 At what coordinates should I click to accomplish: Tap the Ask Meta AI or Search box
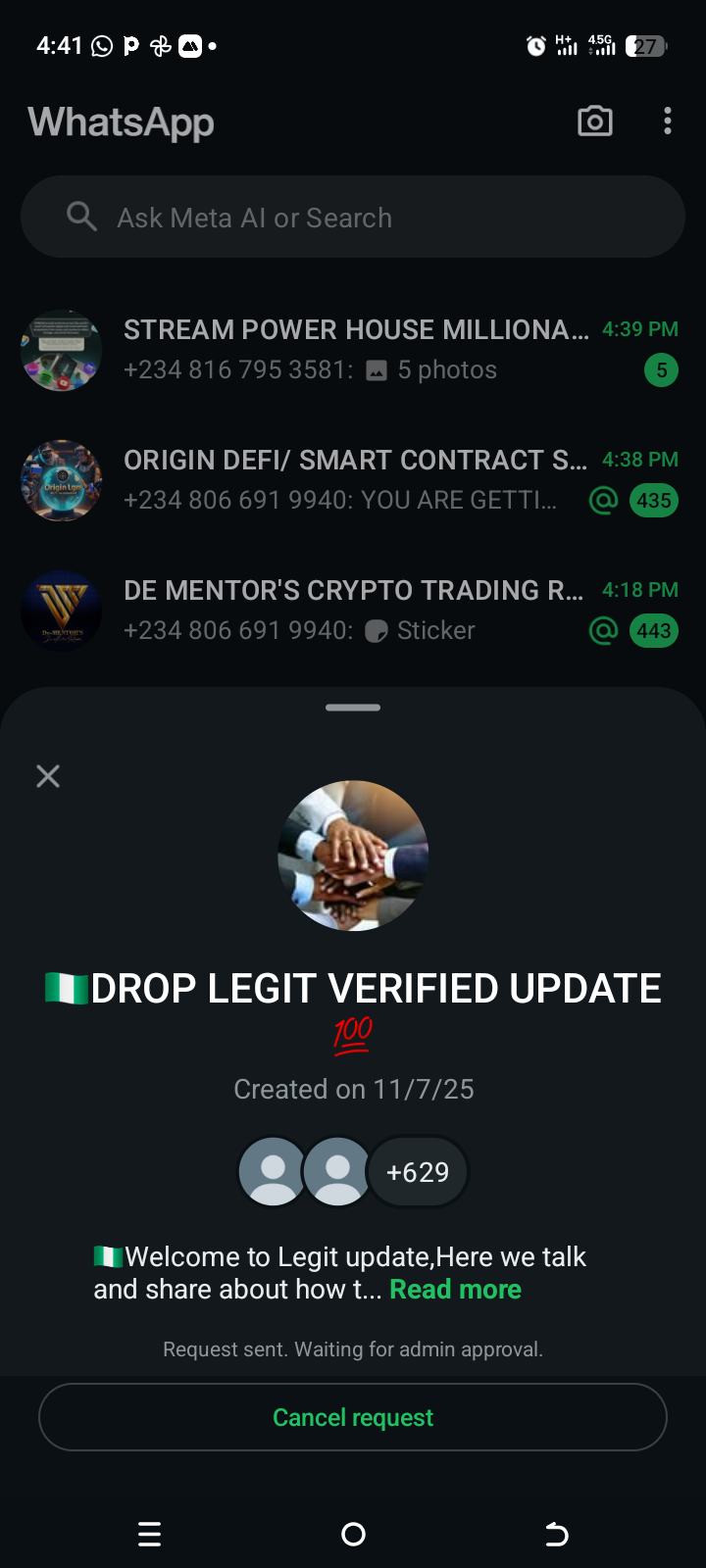click(353, 218)
